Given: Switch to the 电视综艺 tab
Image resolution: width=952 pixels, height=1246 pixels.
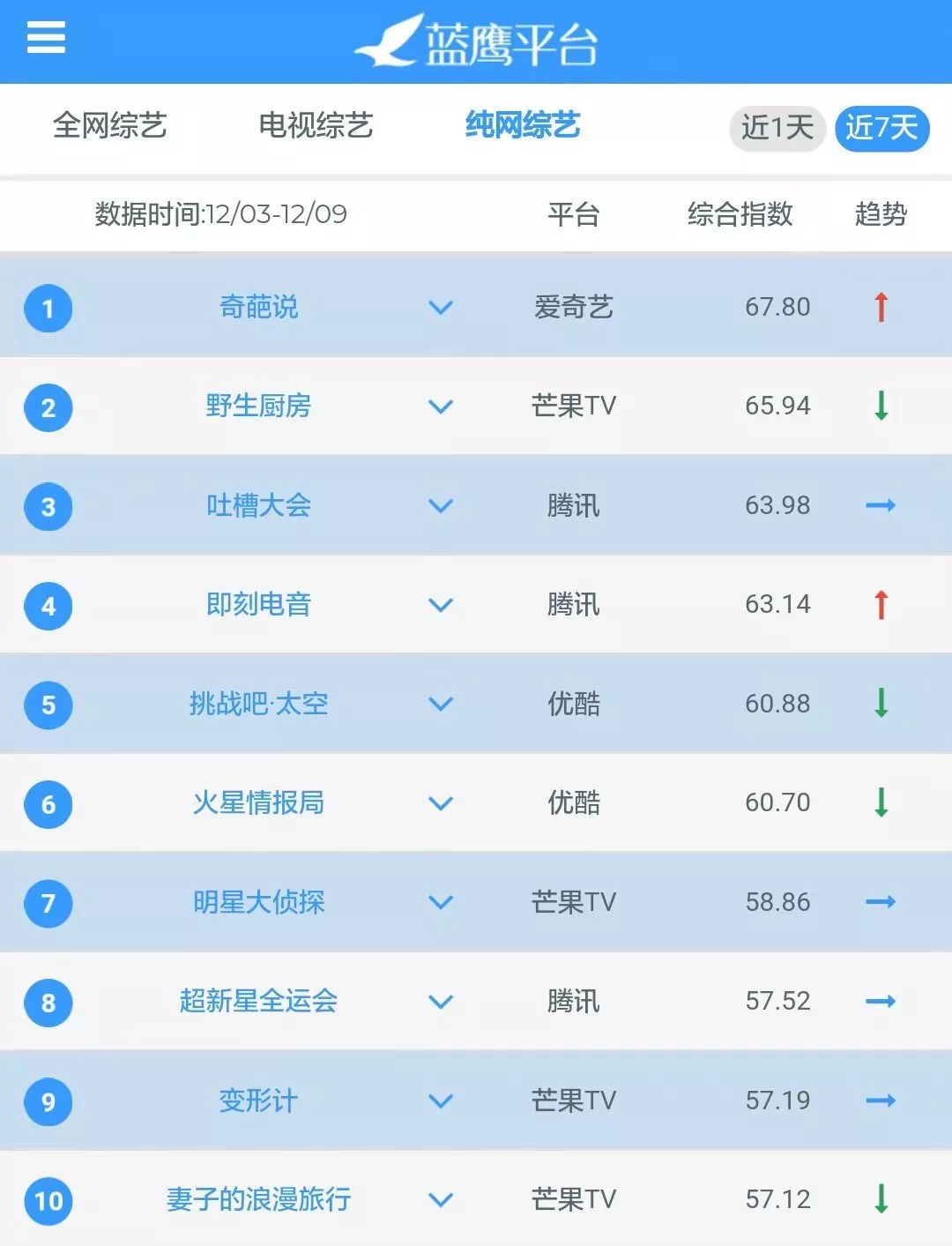Looking at the screenshot, I should pos(315,126).
